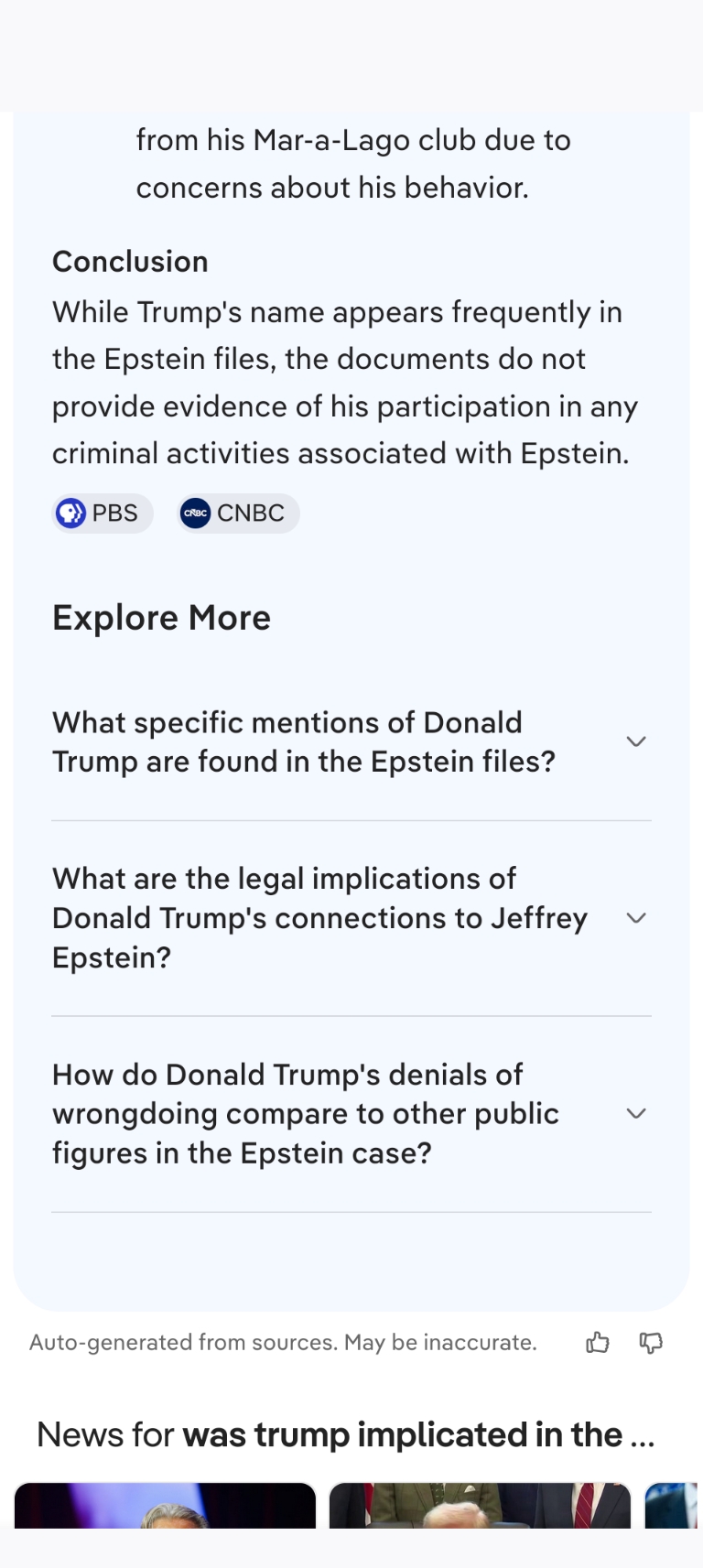The width and height of the screenshot is (703, 1568).
Task: Expand the legal implications question
Action: pyautogui.click(x=351, y=918)
